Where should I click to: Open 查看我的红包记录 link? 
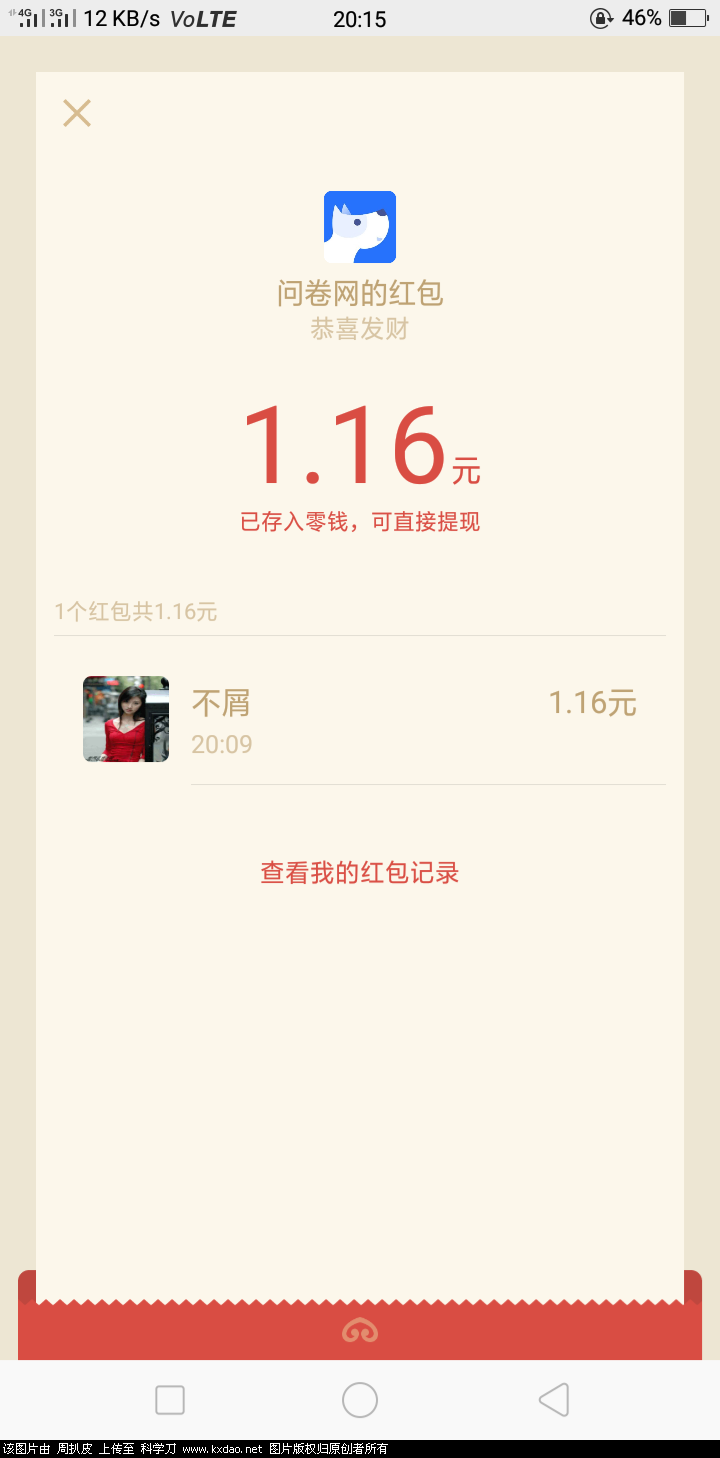(359, 873)
